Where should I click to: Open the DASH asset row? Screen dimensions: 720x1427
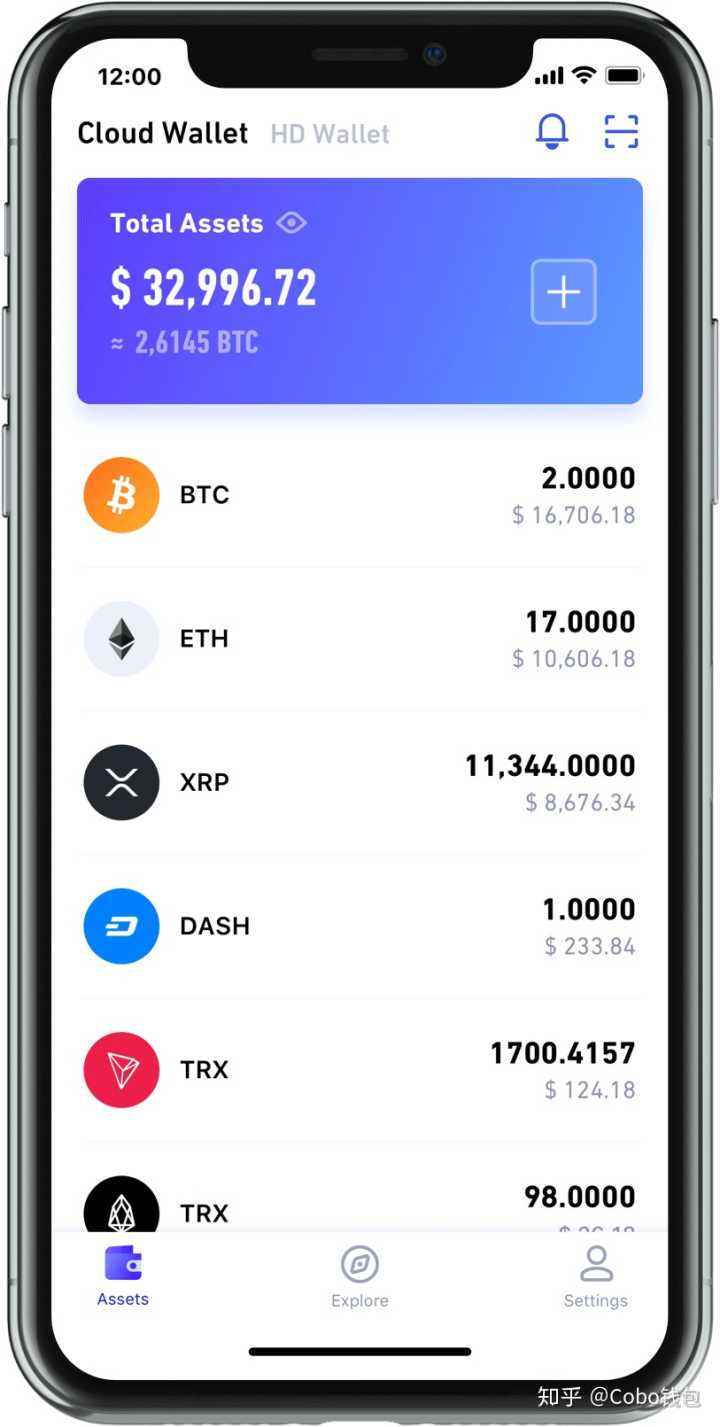click(360, 926)
